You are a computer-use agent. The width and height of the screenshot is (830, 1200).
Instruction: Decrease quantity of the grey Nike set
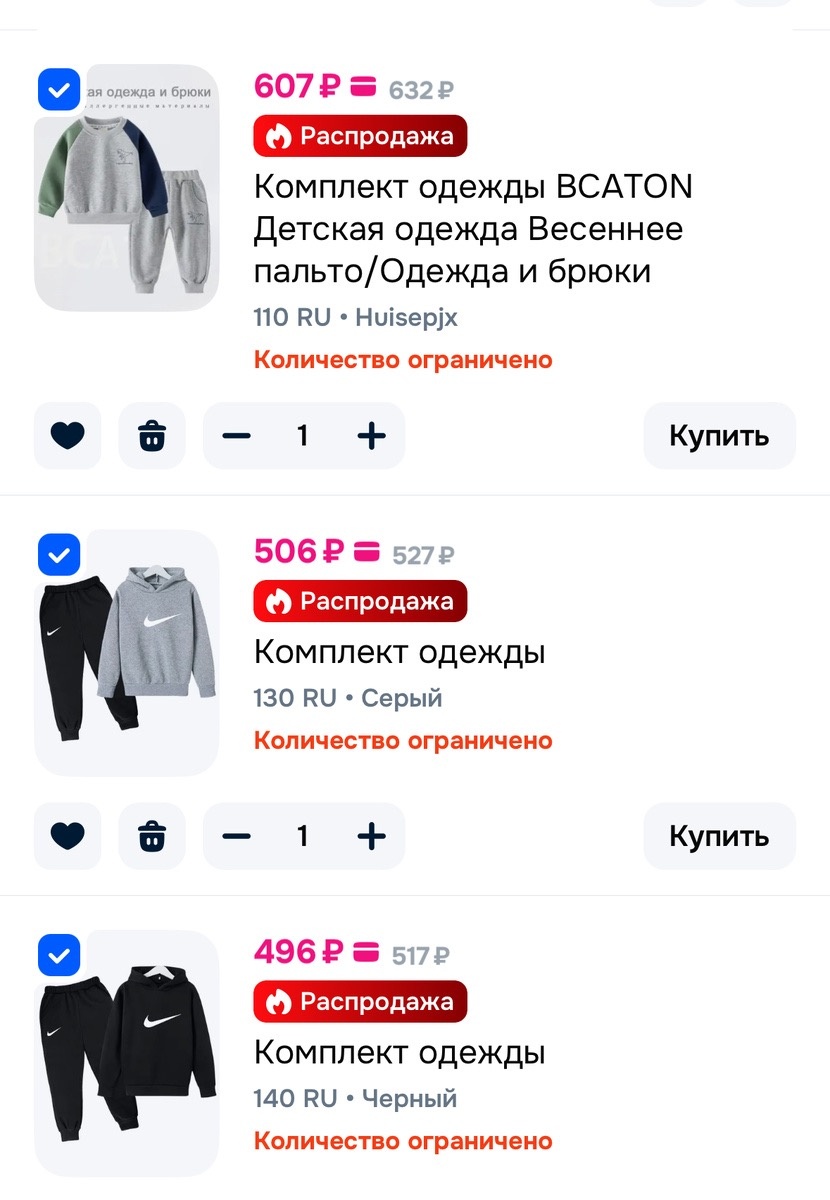tap(235, 836)
